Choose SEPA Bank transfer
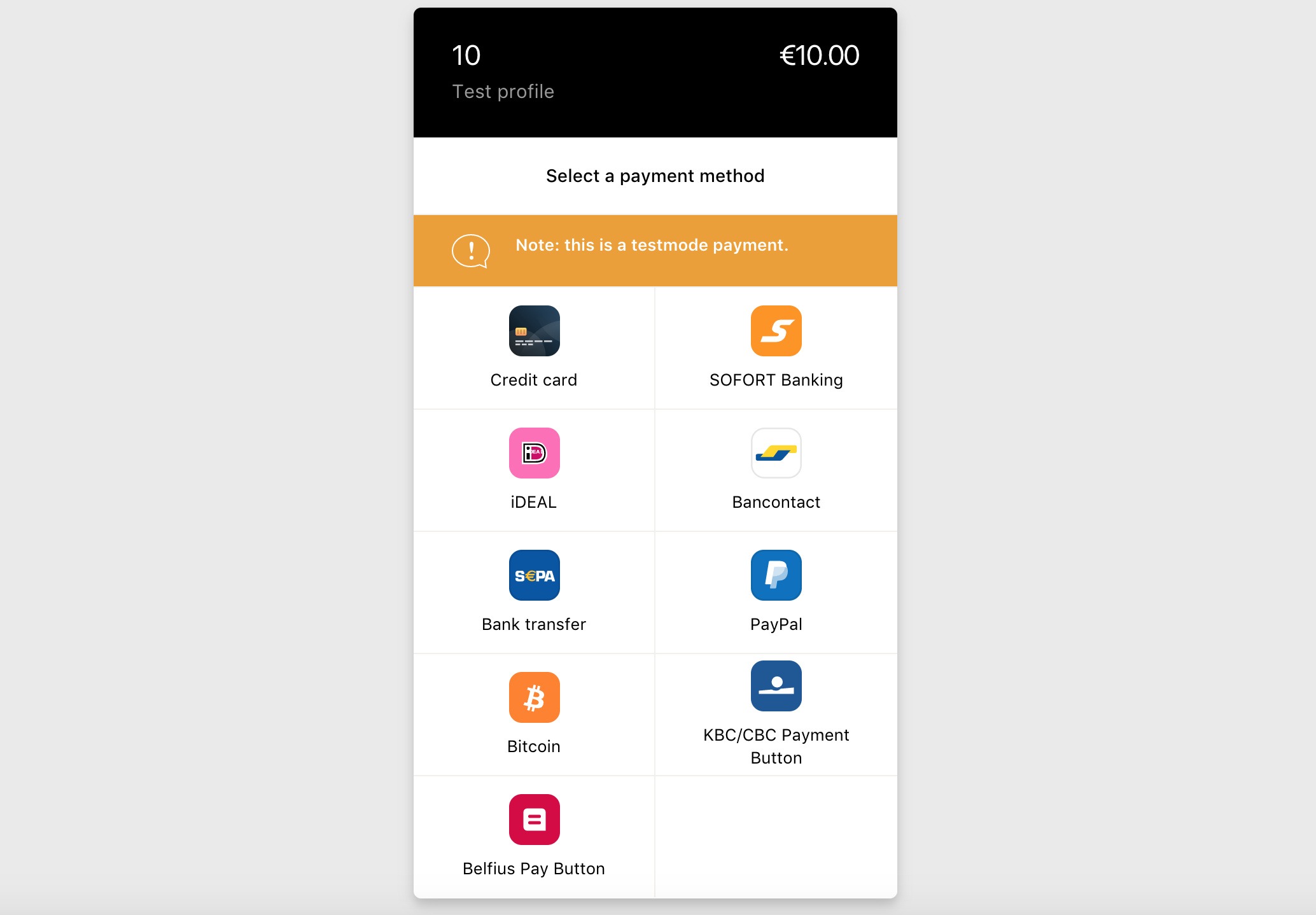The width and height of the screenshot is (1316, 915). click(534, 592)
